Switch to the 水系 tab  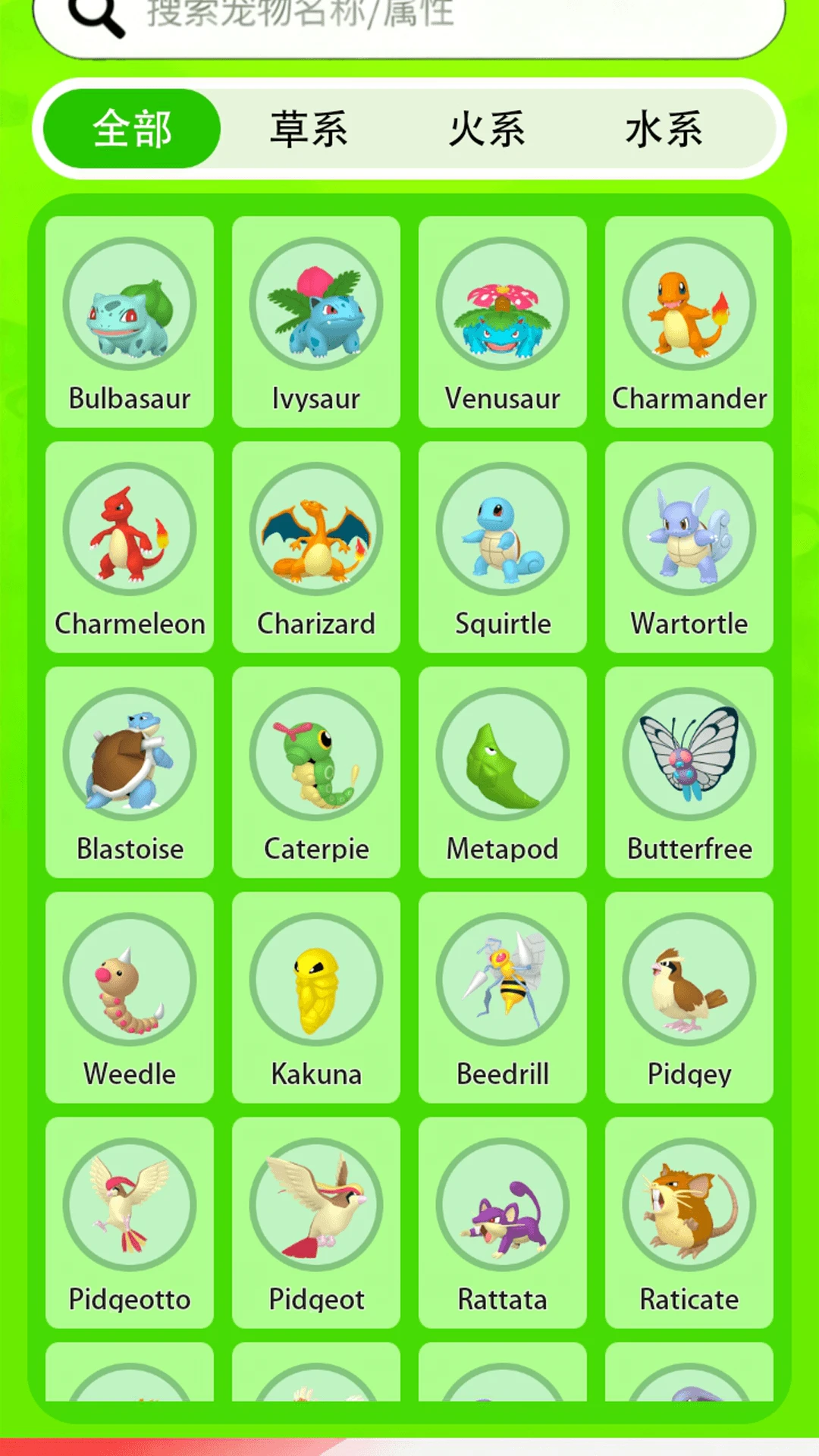coord(664,129)
